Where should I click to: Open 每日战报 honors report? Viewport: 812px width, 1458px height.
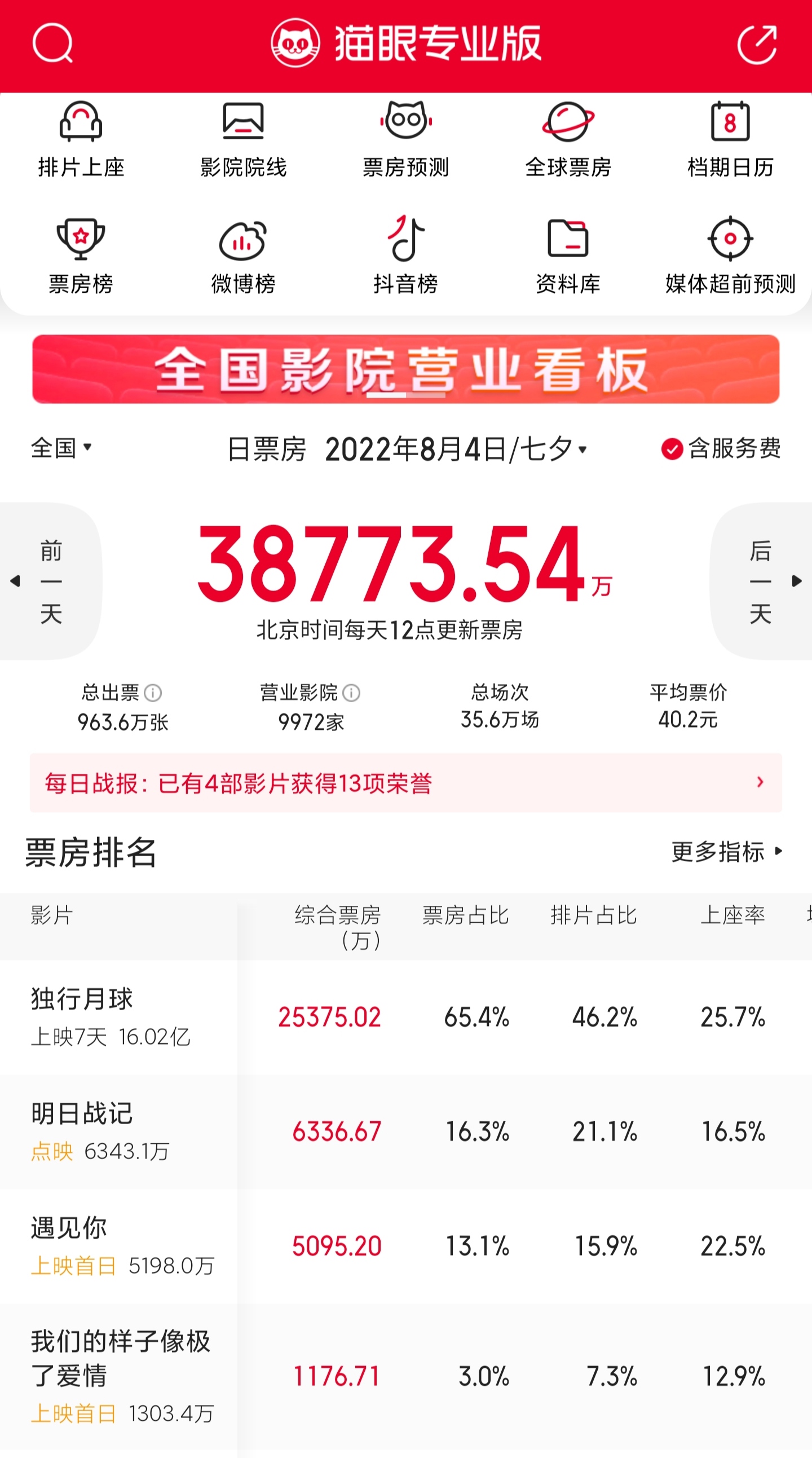pyautogui.click(x=405, y=783)
